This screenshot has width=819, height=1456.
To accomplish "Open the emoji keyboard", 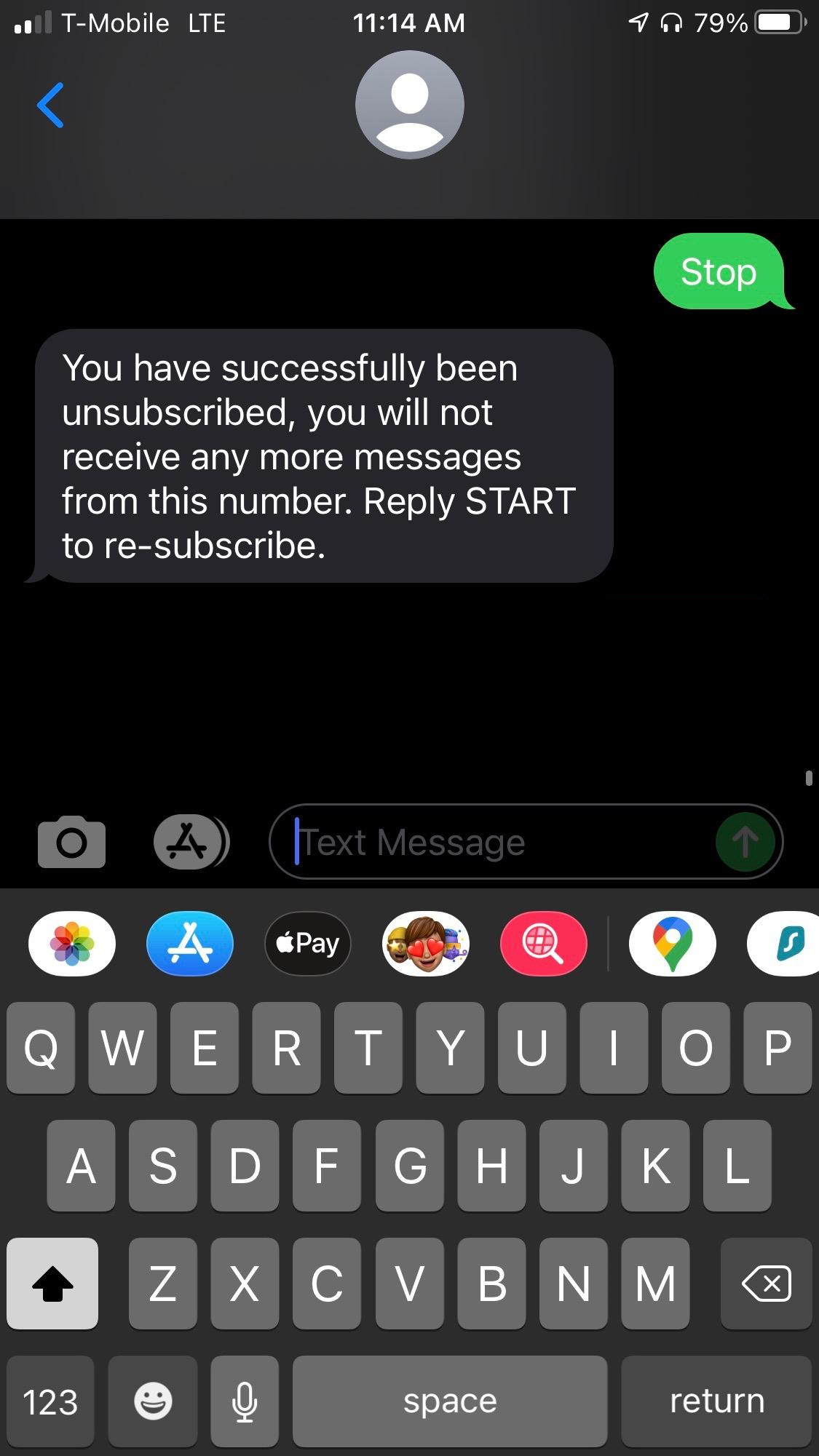I will click(x=153, y=1401).
